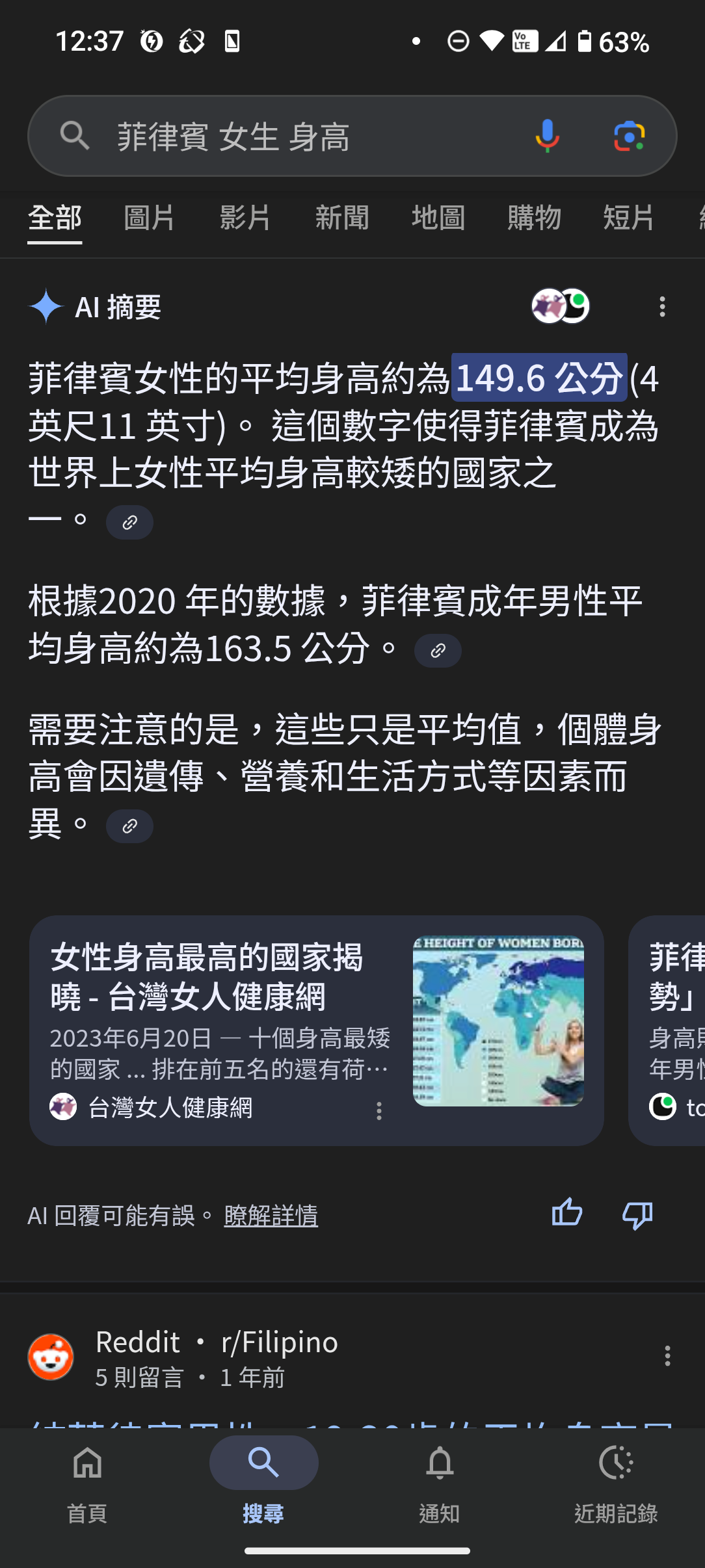The width and height of the screenshot is (705, 1568).
Task: Switch to the 圖片 tab
Action: [150, 218]
